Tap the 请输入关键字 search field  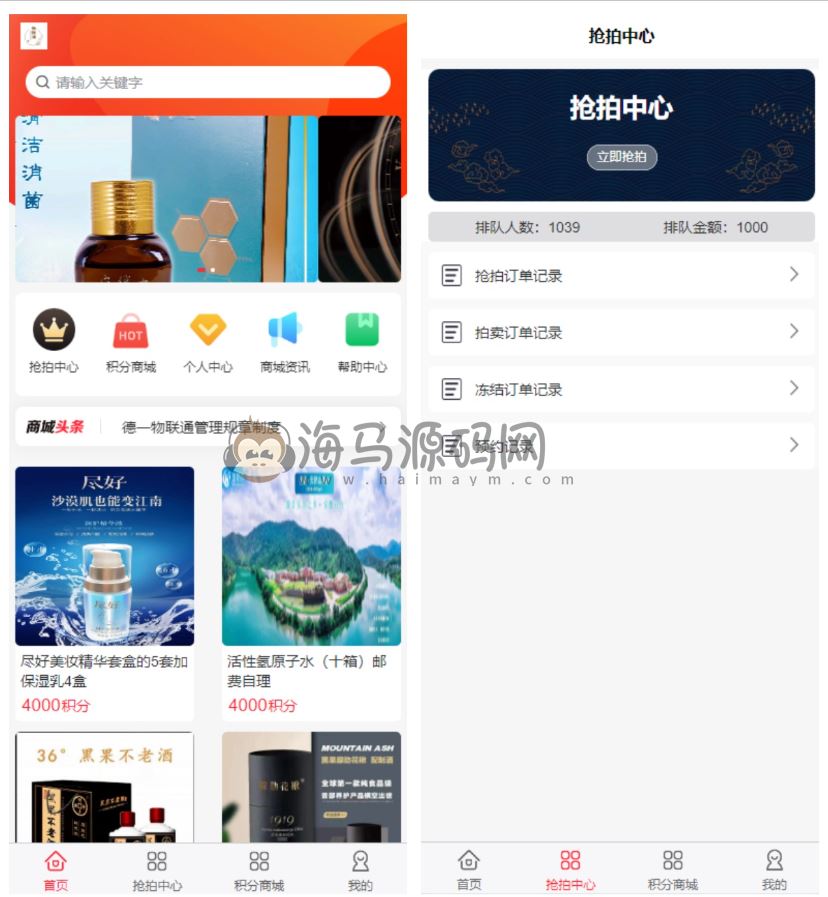point(208,82)
